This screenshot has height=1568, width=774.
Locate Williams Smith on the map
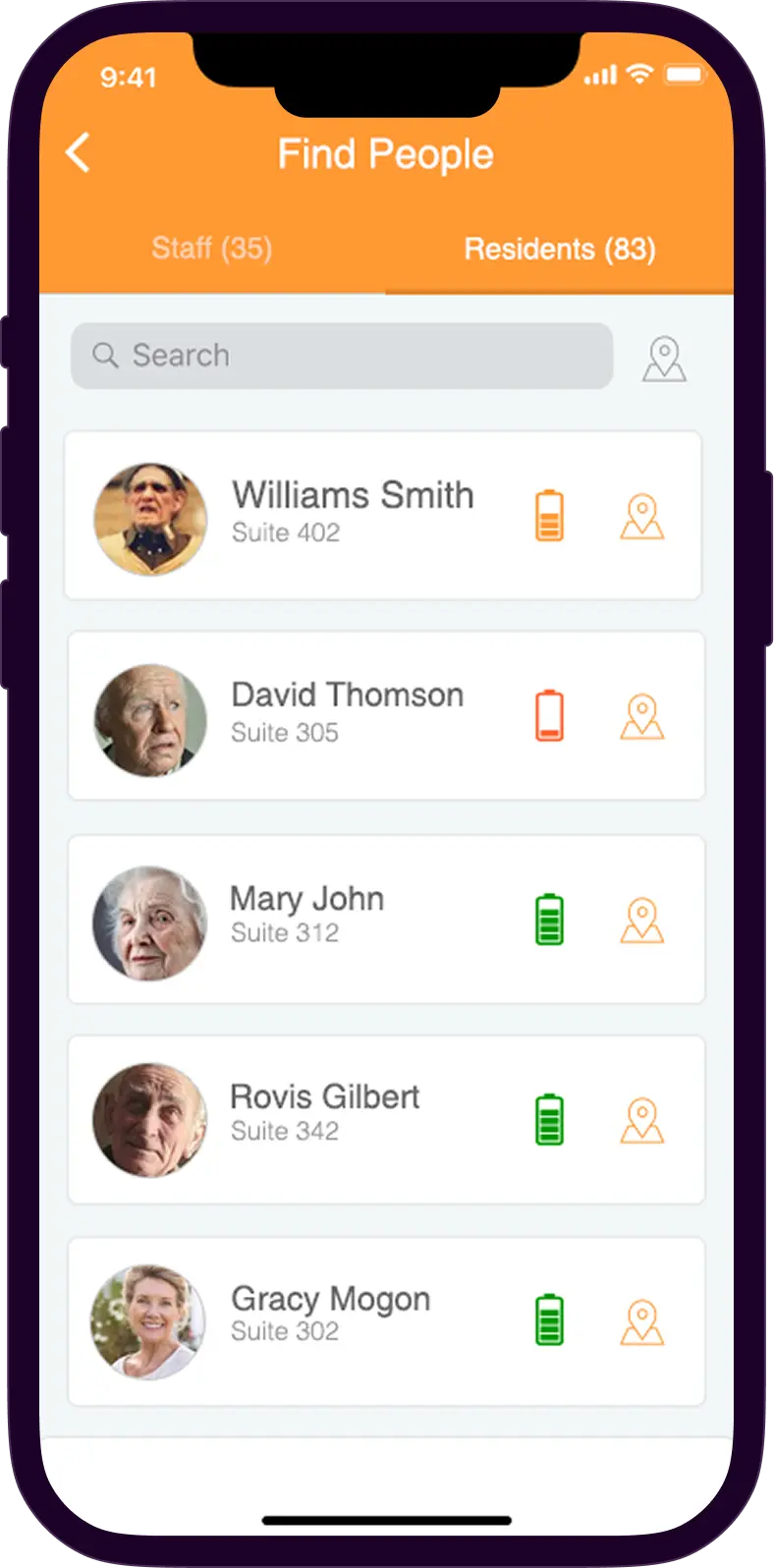(x=641, y=517)
